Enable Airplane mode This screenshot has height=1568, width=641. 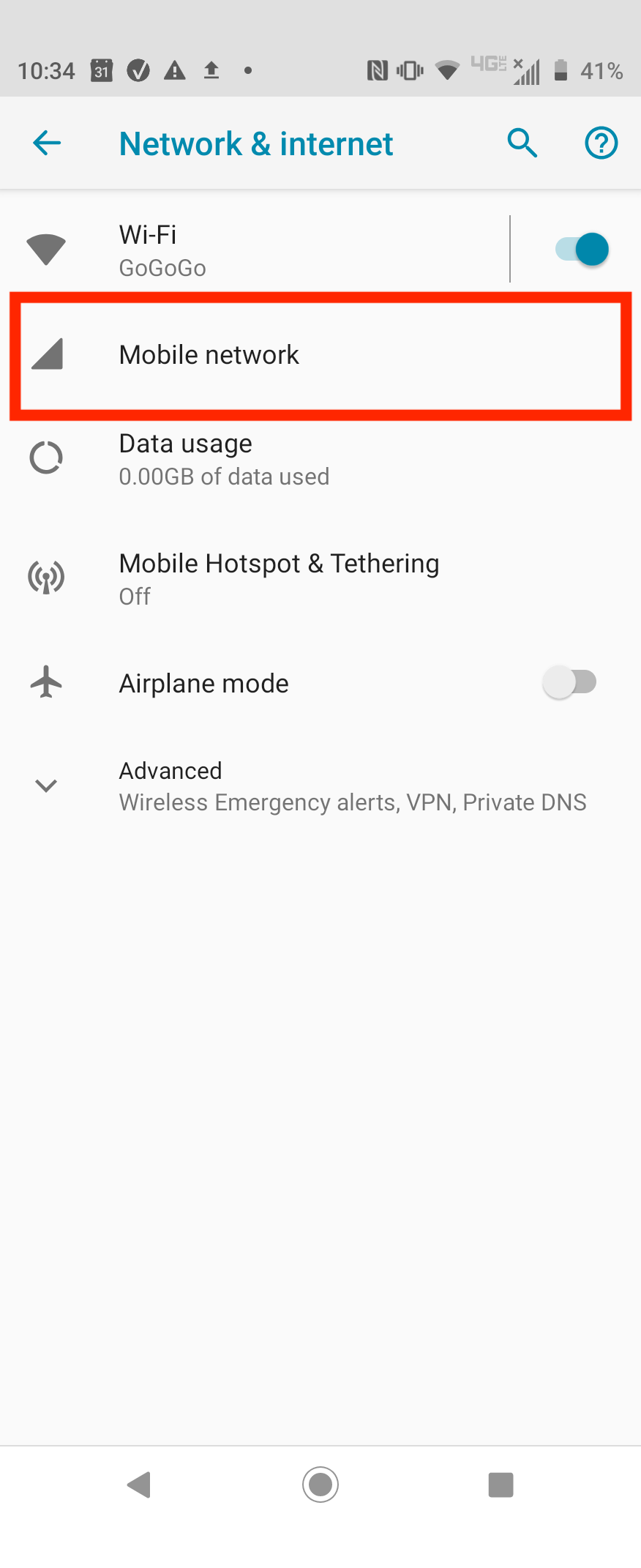(570, 683)
